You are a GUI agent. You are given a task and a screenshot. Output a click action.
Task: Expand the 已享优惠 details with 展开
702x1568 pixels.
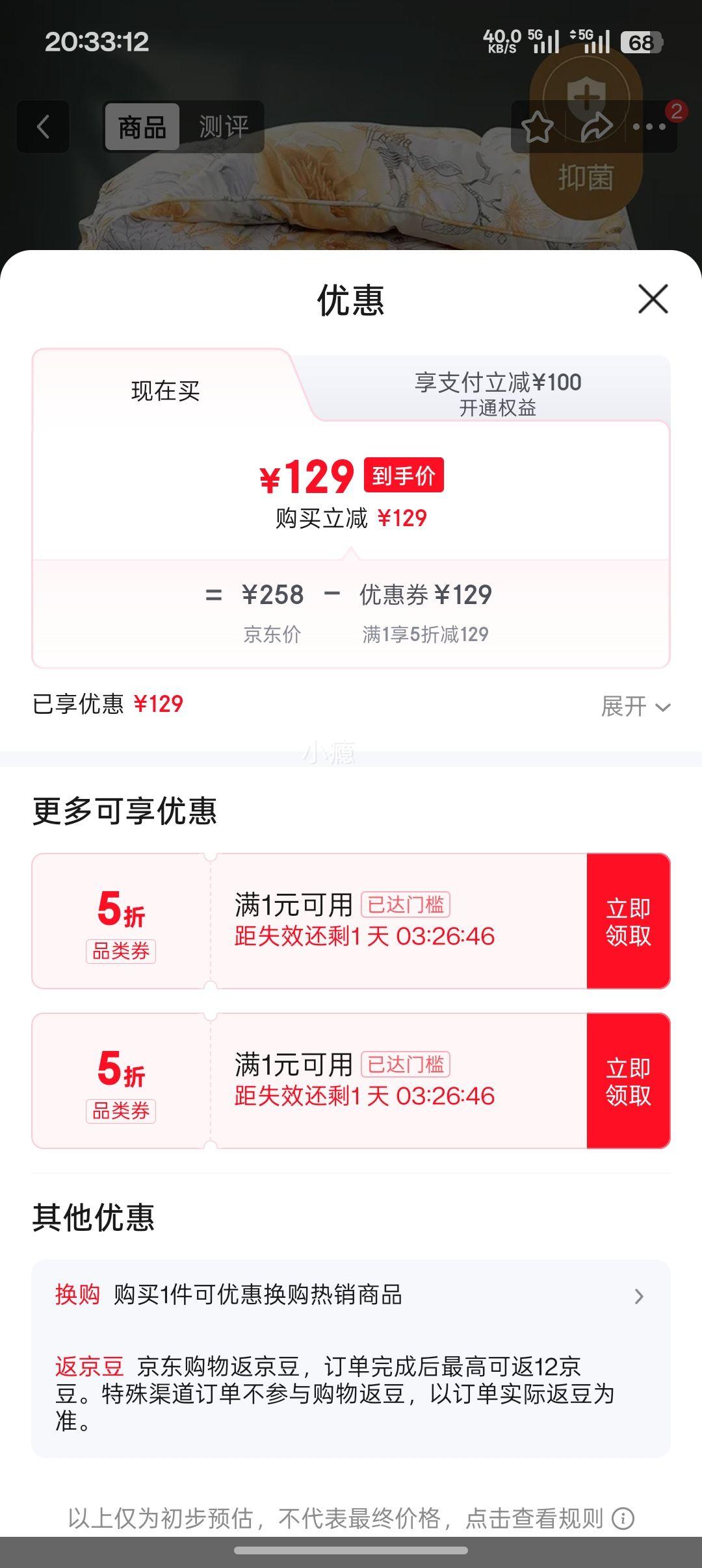(x=635, y=706)
